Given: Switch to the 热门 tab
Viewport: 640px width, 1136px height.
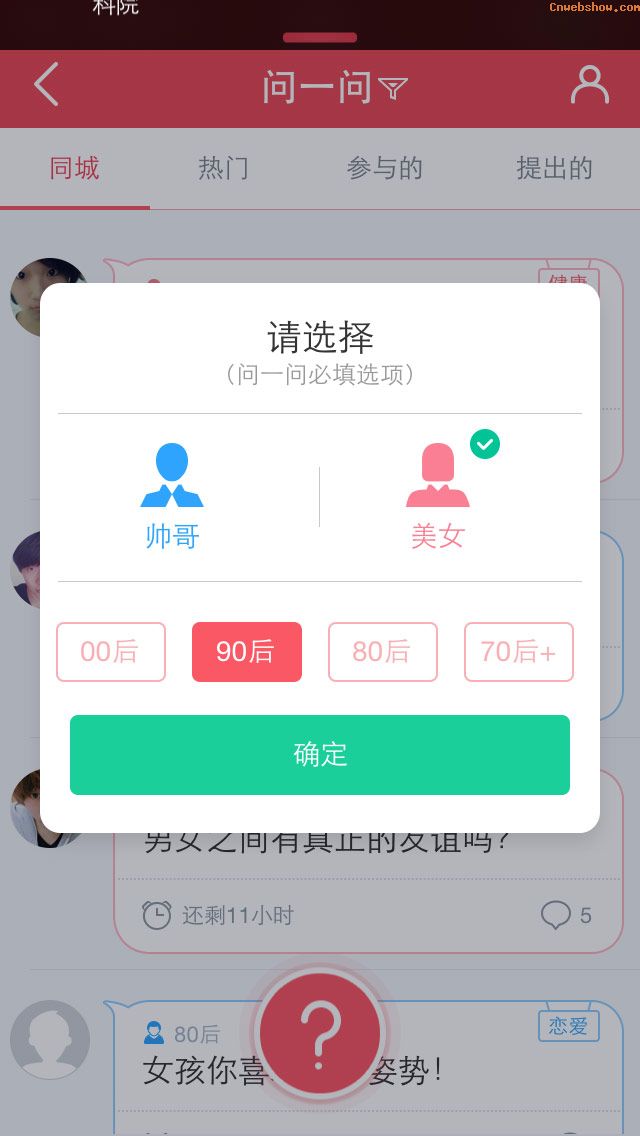Looking at the screenshot, I should tap(223, 168).
